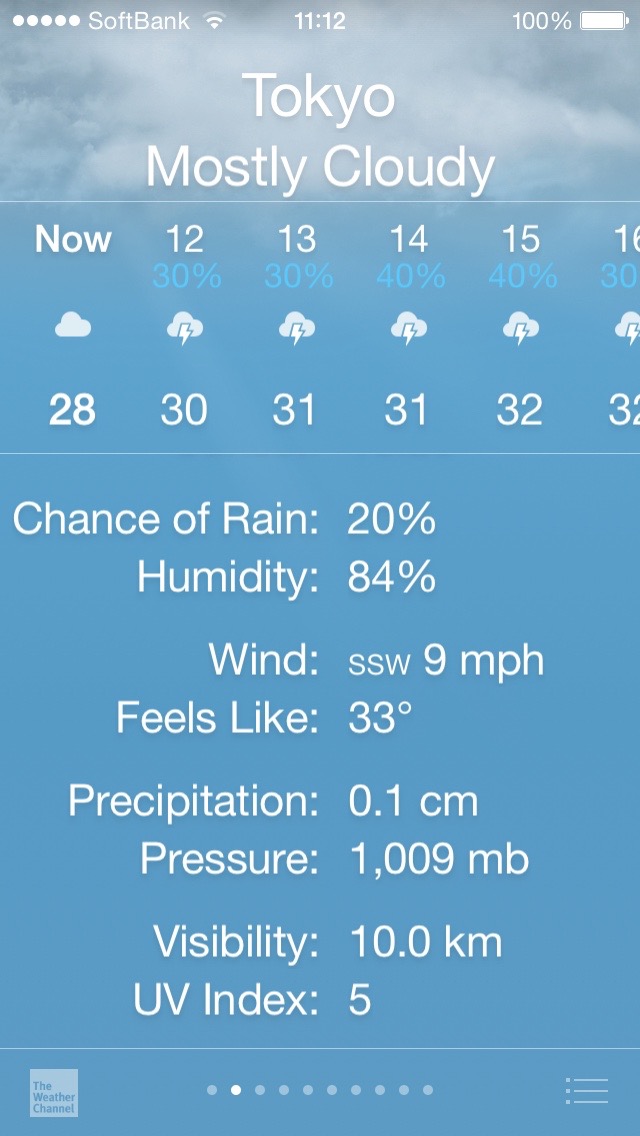Tap the city page indicator dots
Image resolution: width=640 pixels, height=1136 pixels.
pyautogui.click(x=320, y=1090)
